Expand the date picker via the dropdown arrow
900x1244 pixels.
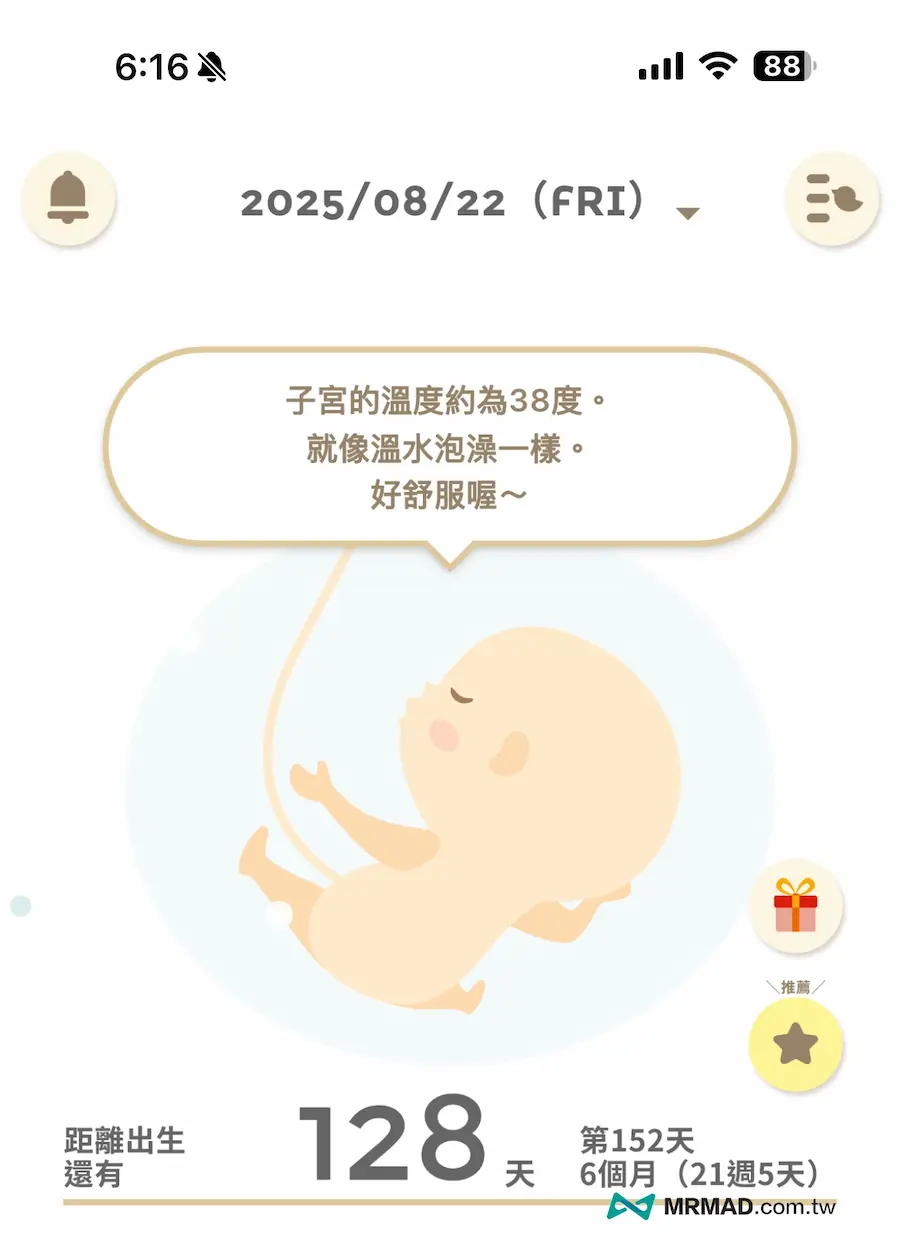pos(687,212)
